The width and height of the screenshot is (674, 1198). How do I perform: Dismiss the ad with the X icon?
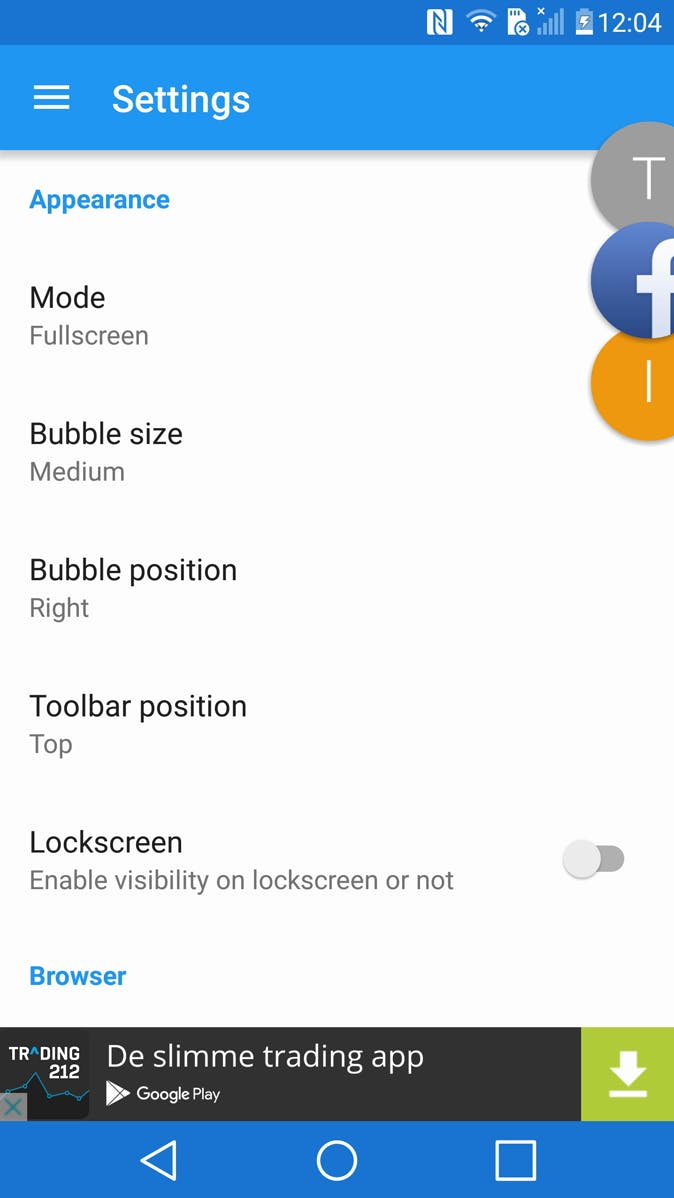point(13,1107)
